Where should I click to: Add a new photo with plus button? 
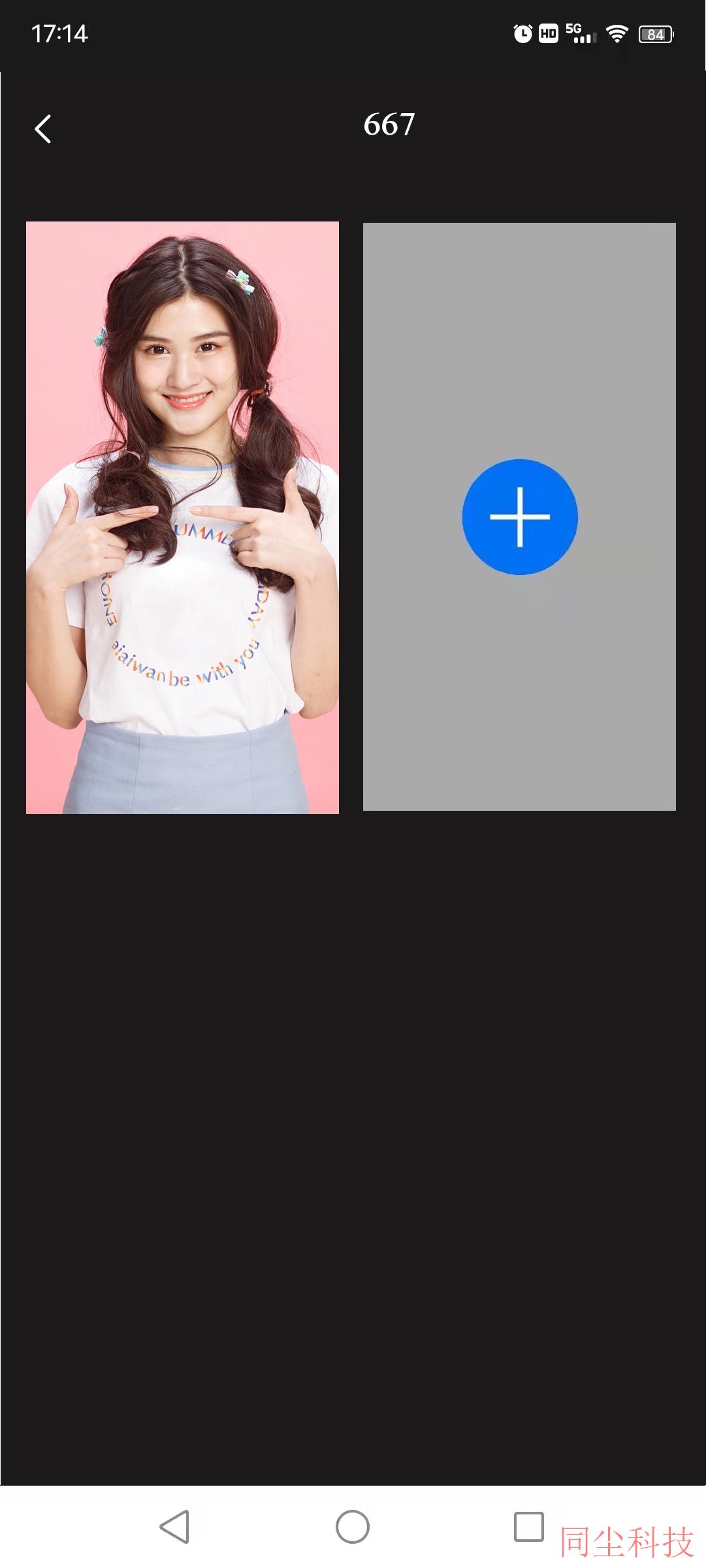click(520, 517)
